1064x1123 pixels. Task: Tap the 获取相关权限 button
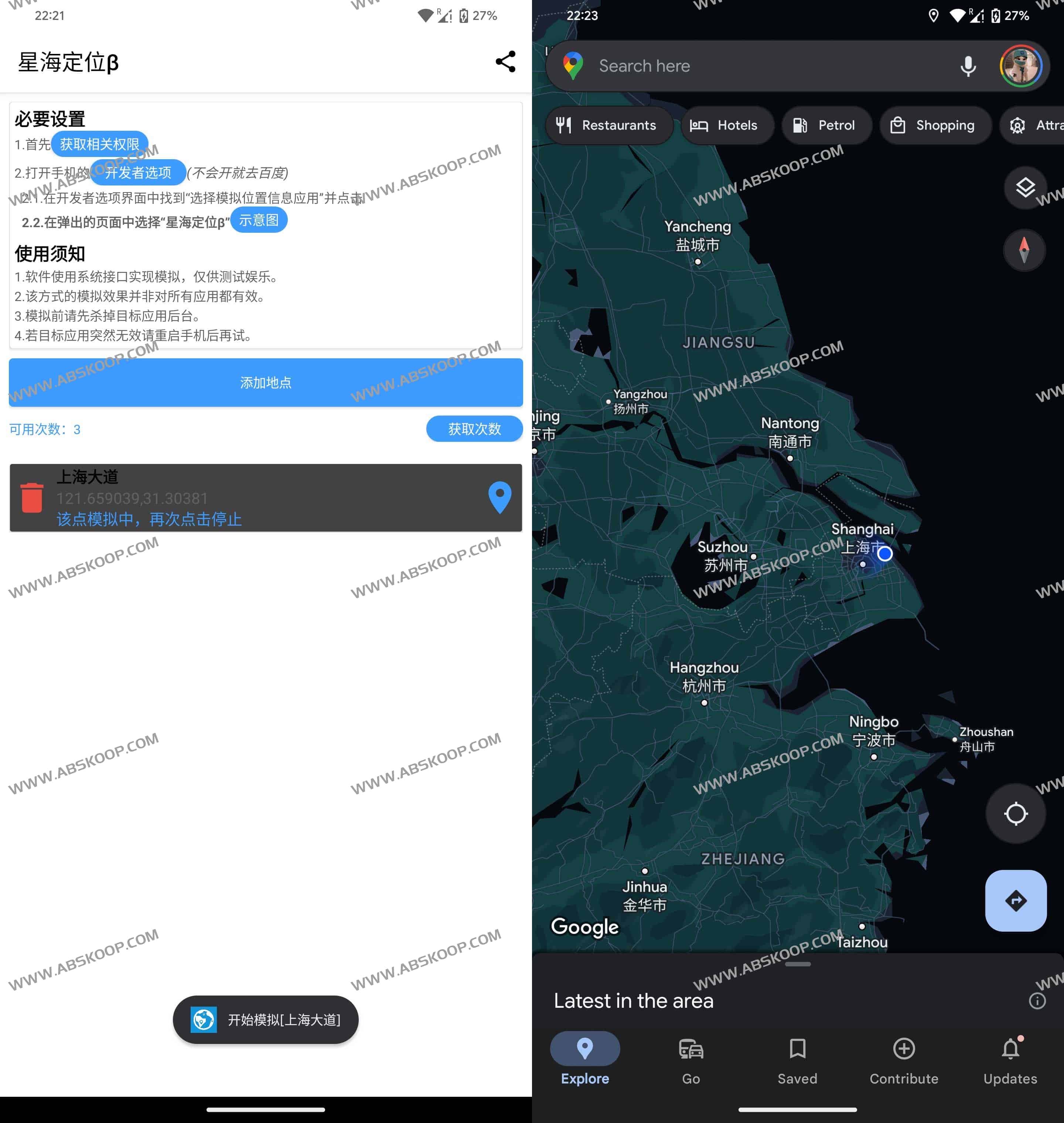(x=100, y=144)
